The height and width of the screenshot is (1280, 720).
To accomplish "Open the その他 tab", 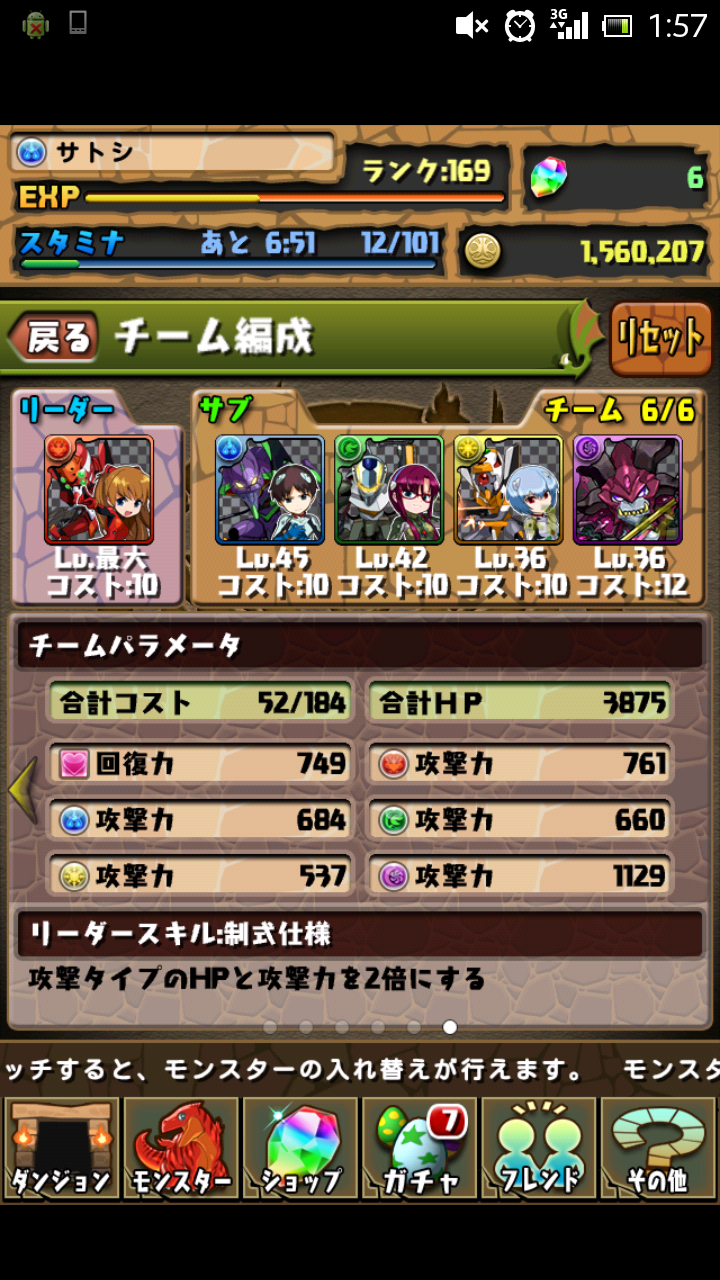I will 657,1147.
